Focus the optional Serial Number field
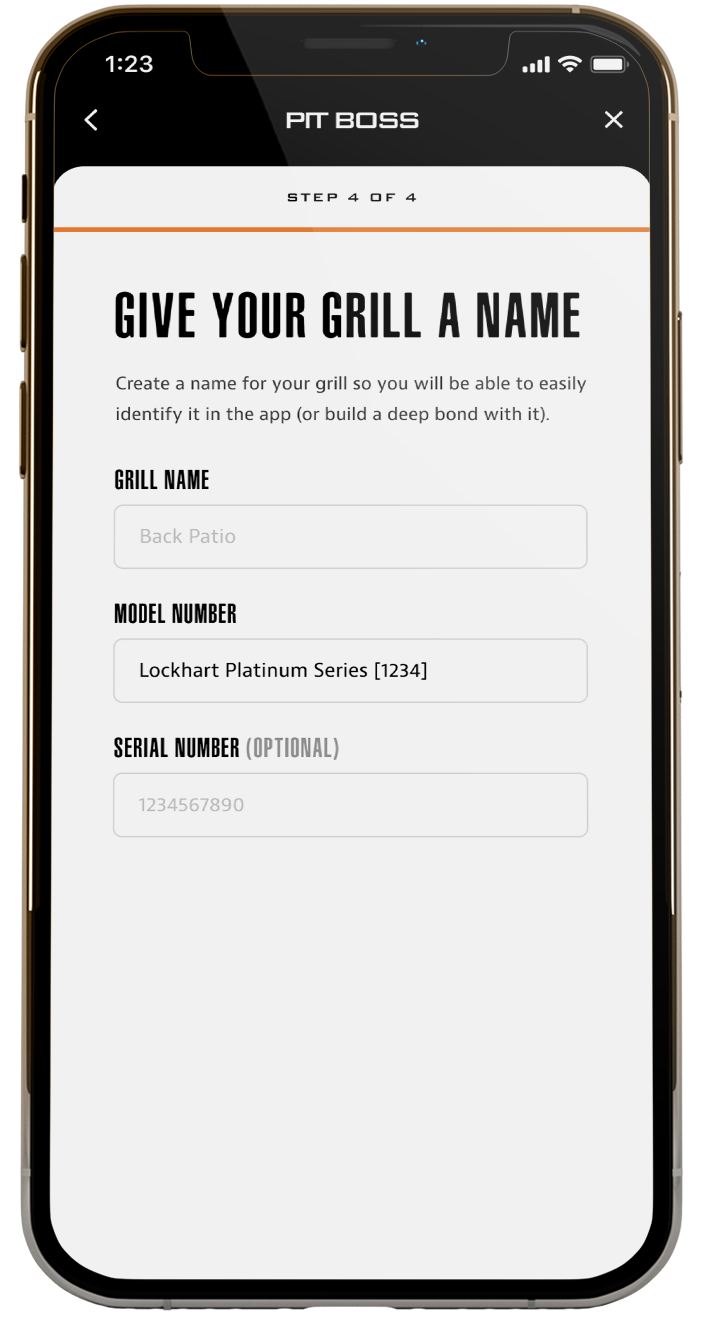 pyautogui.click(x=350, y=805)
